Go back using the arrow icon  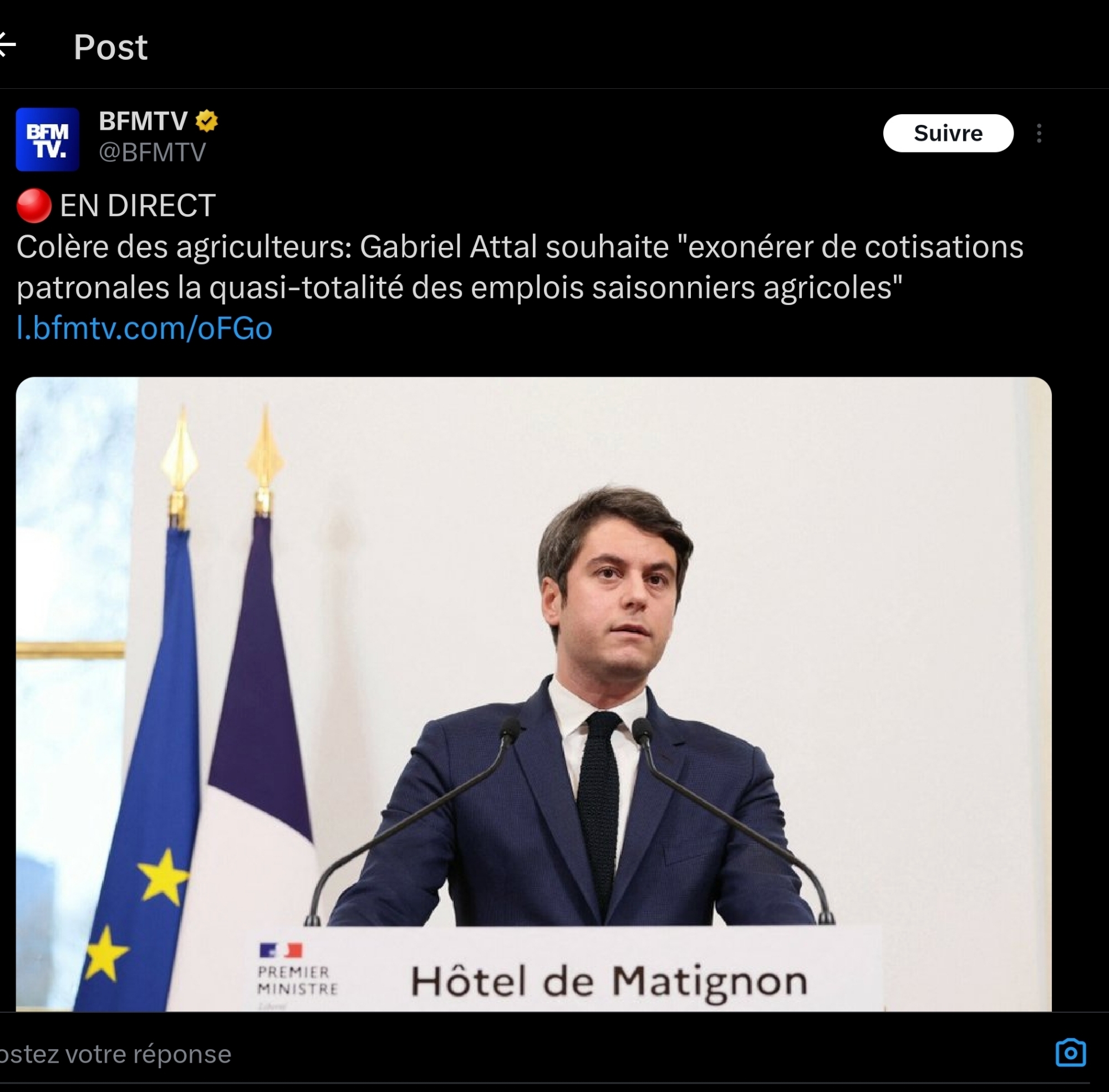(x=7, y=45)
